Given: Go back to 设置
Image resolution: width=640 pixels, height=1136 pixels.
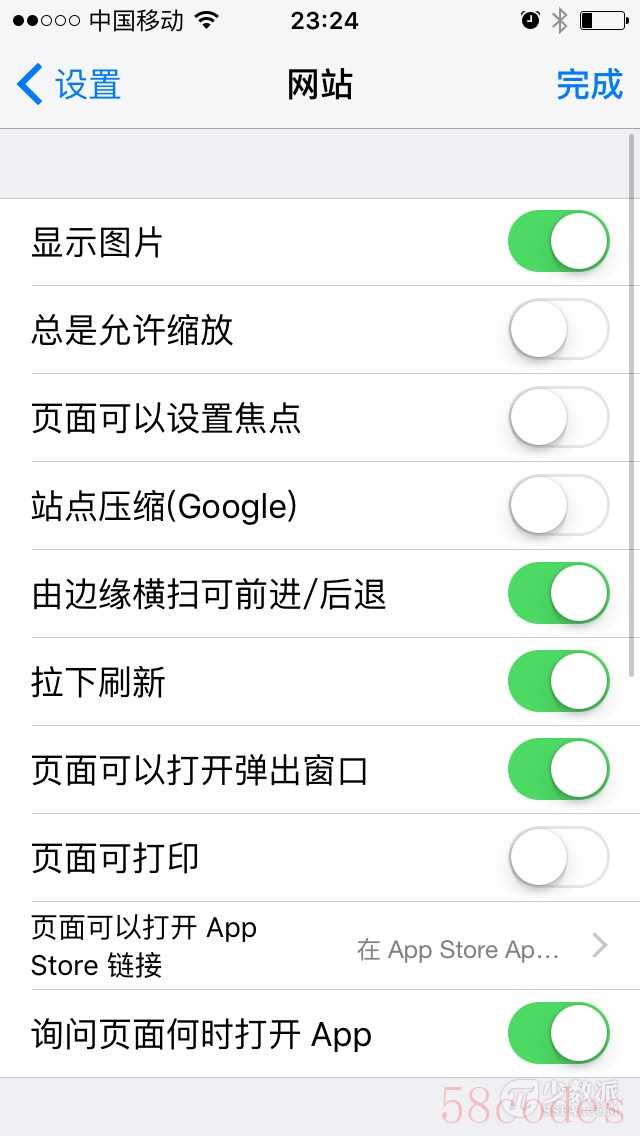Looking at the screenshot, I should pyautogui.click(x=68, y=84).
